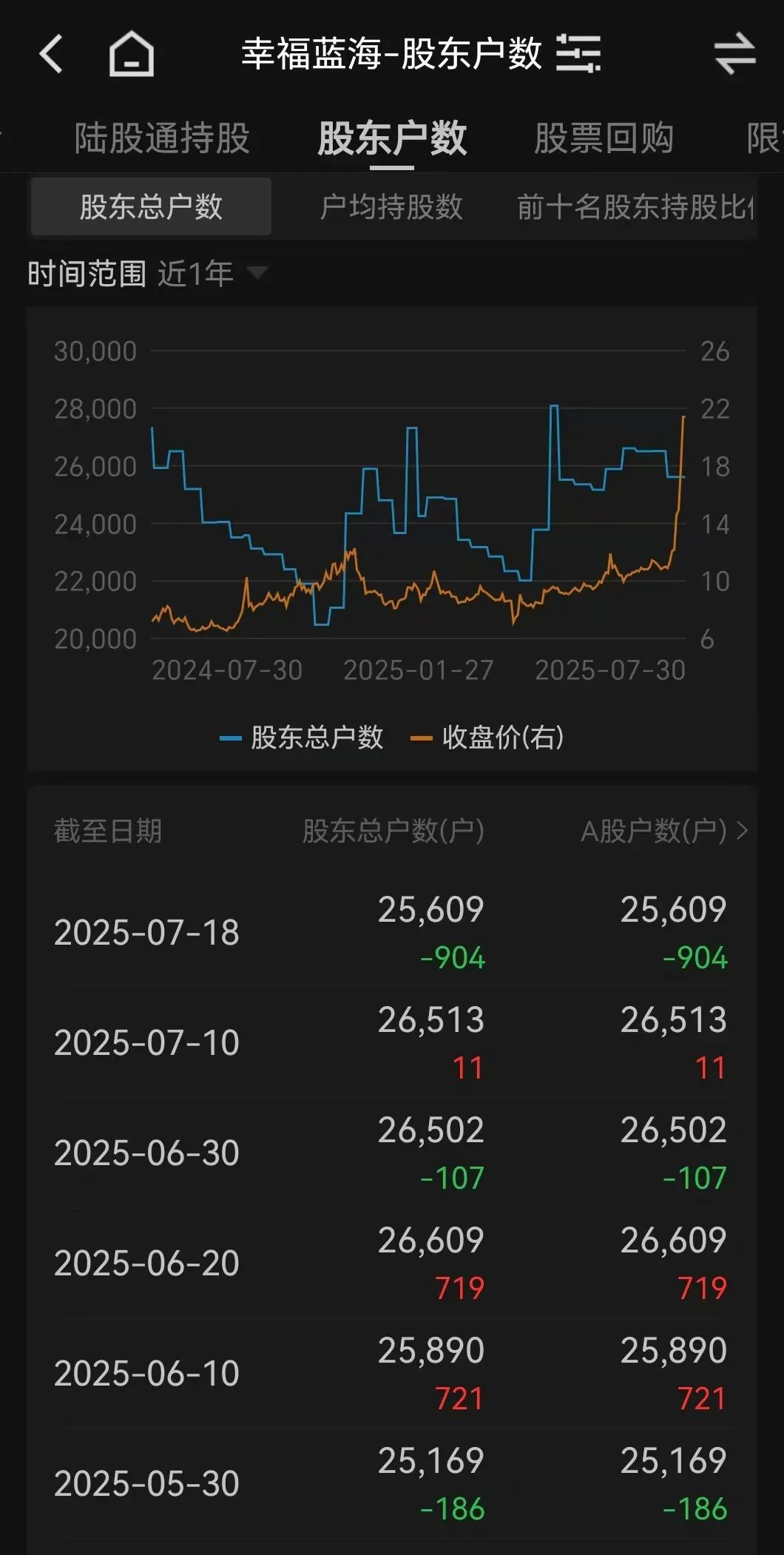
Task: Show 前十名股东持股比例 segment
Action: [635, 206]
